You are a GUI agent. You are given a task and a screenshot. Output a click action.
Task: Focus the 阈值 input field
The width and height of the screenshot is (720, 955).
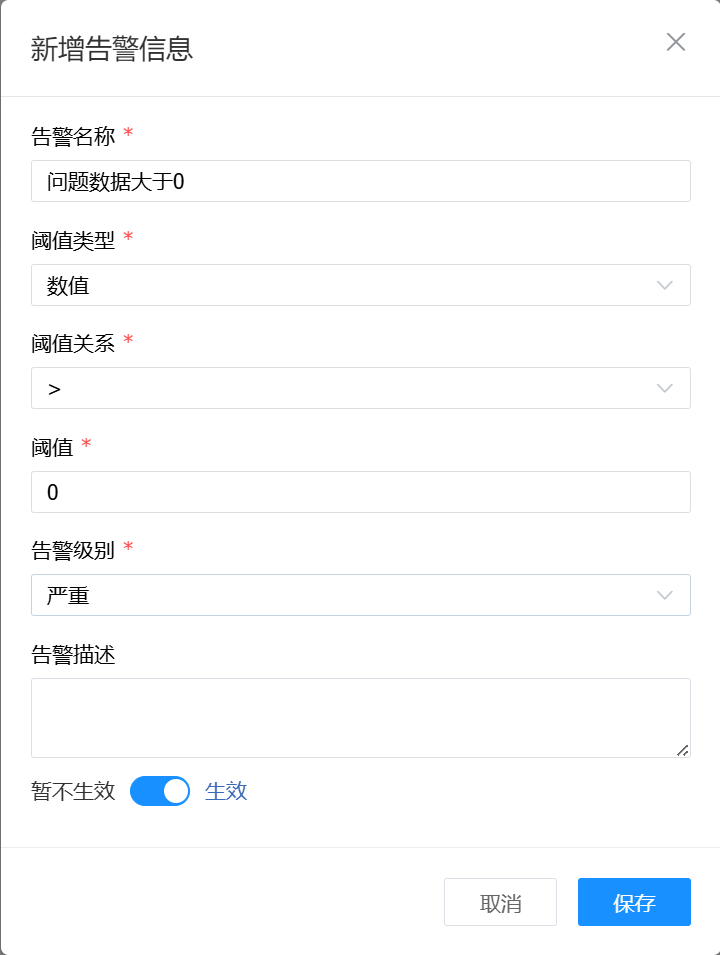360,492
